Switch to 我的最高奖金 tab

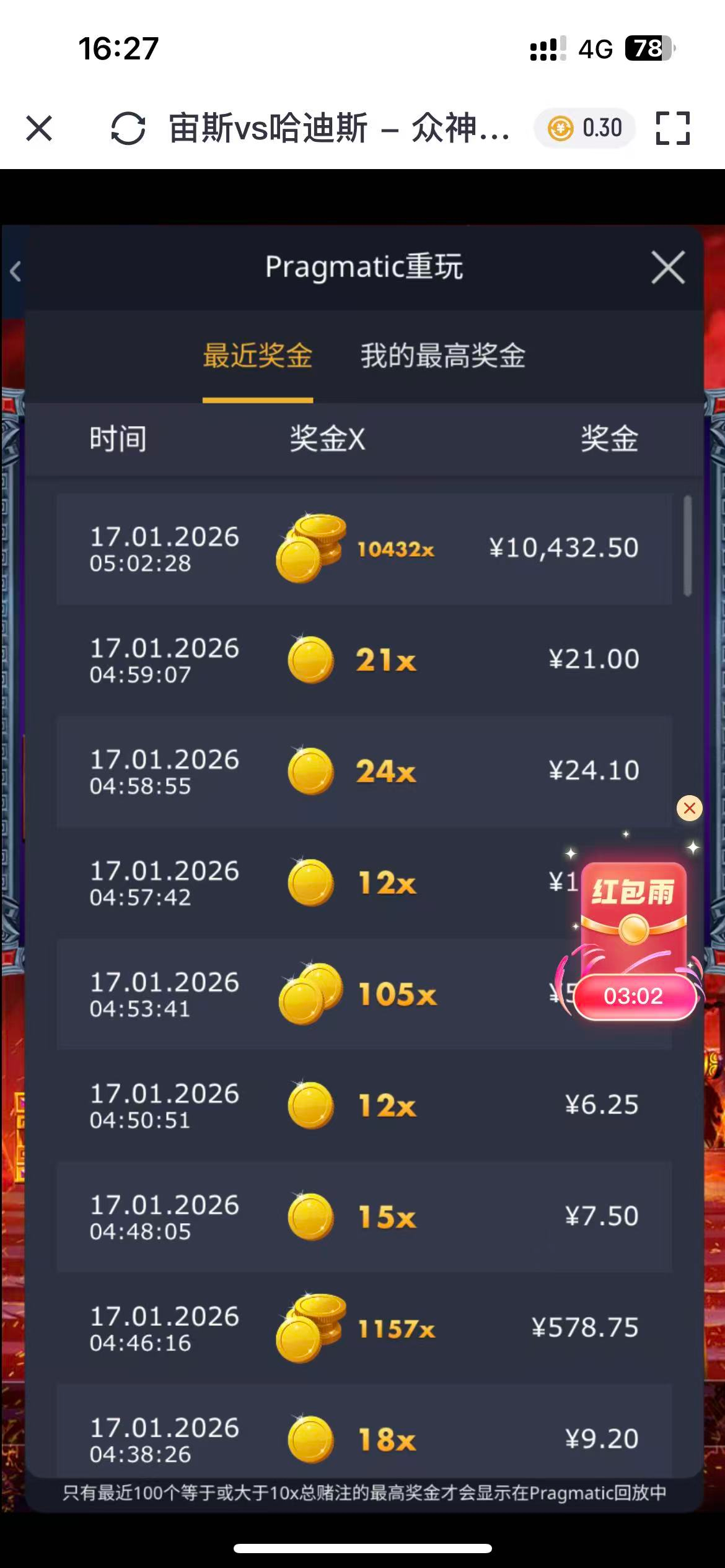442,355
